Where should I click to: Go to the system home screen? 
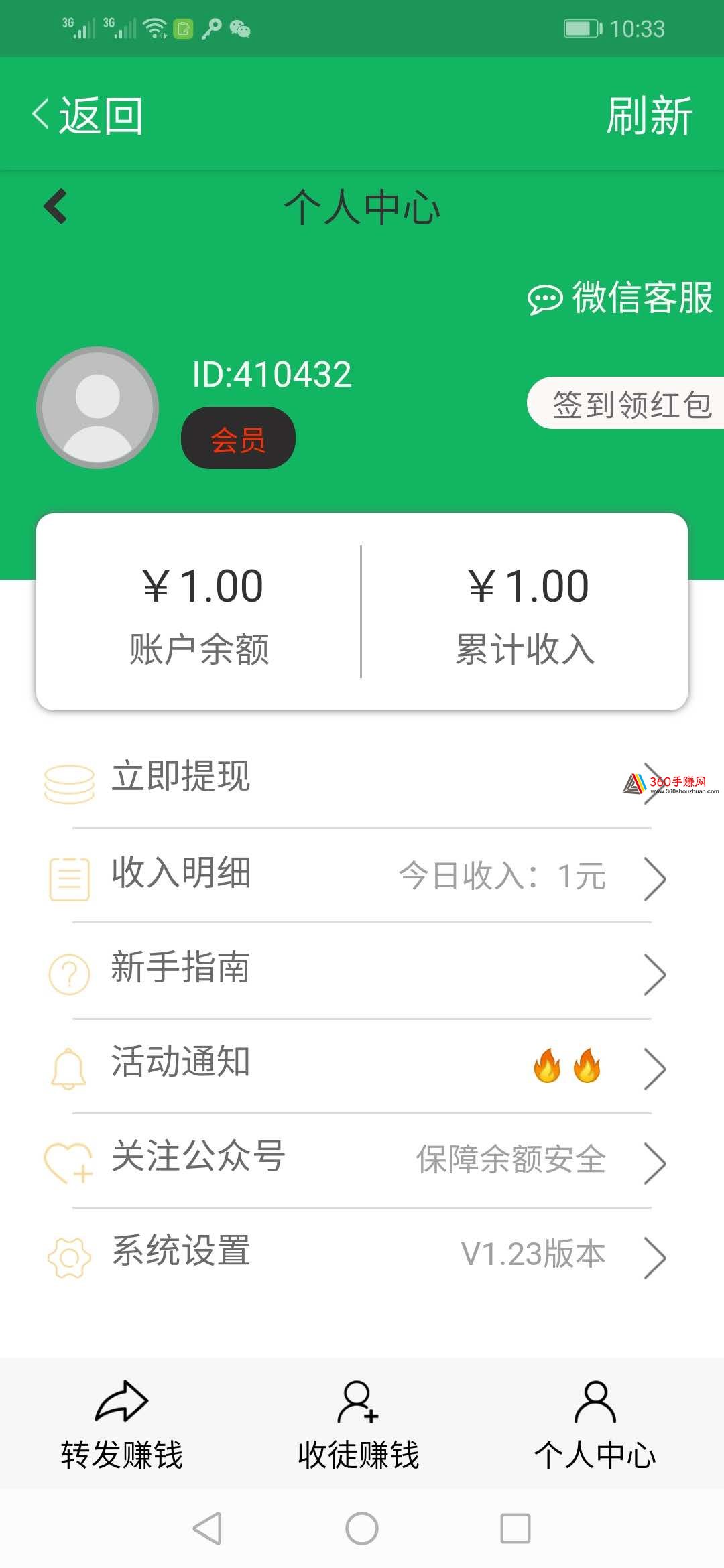pyautogui.click(x=362, y=1528)
